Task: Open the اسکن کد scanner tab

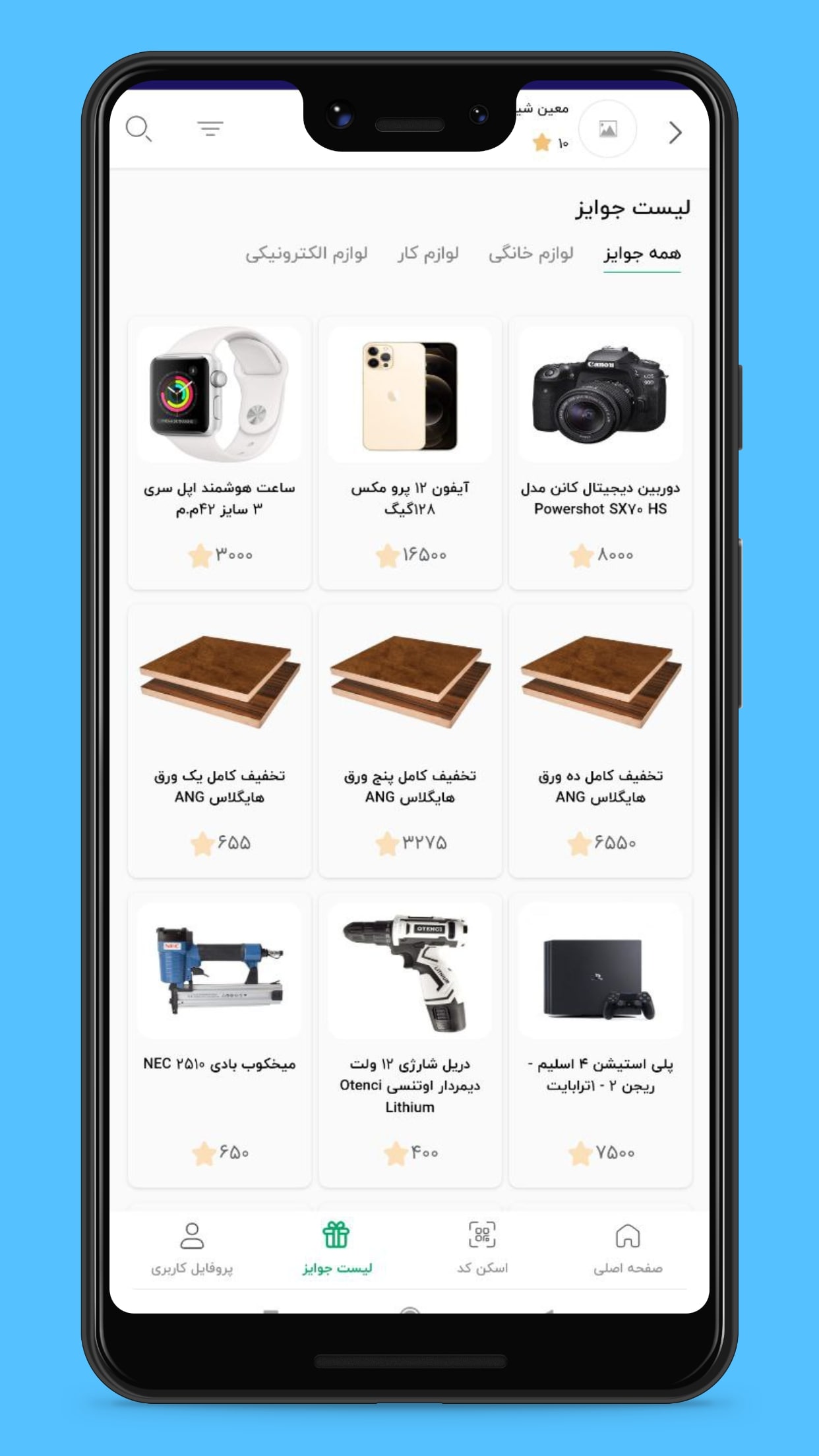Action: click(482, 1249)
